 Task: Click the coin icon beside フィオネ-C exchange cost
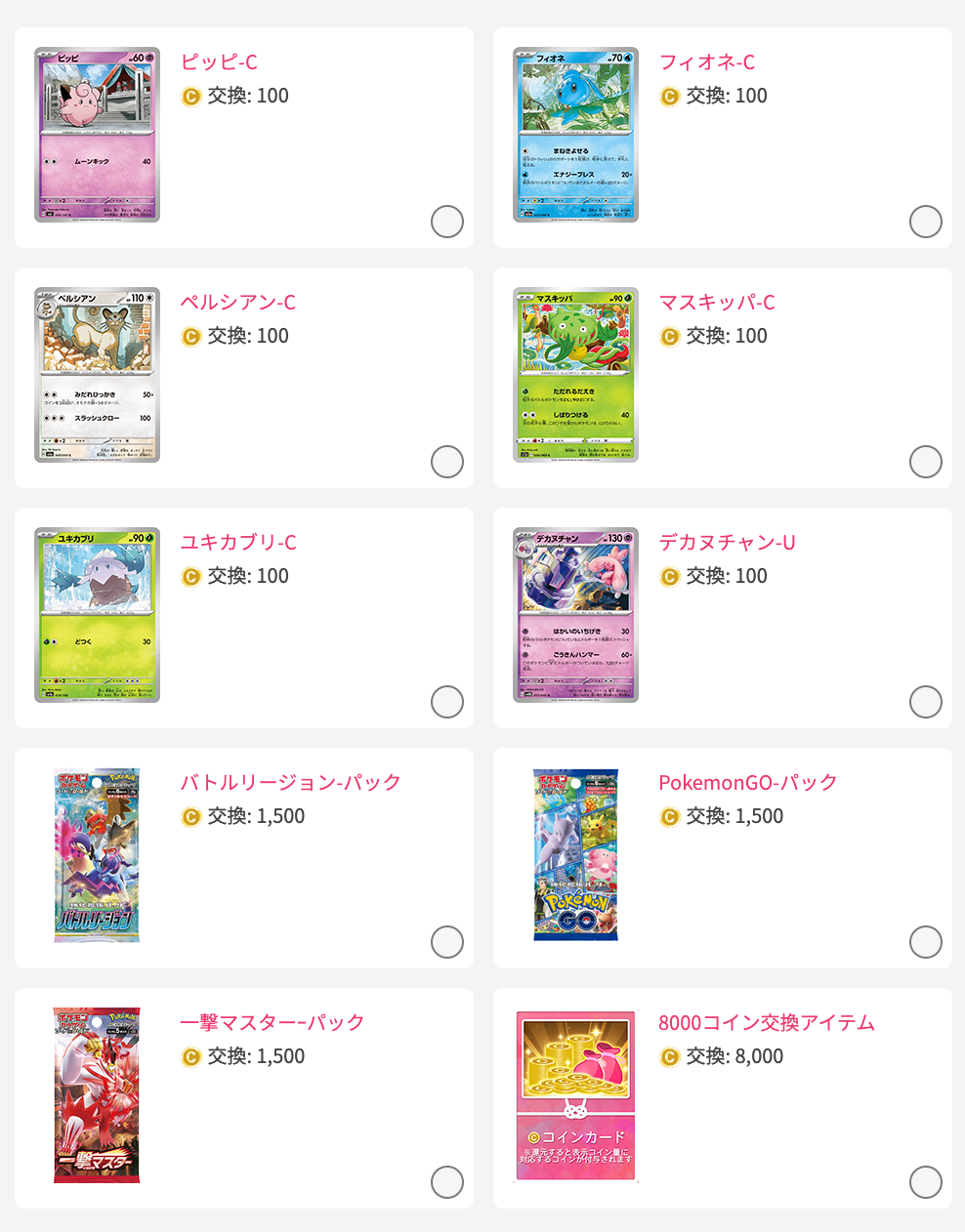668,96
